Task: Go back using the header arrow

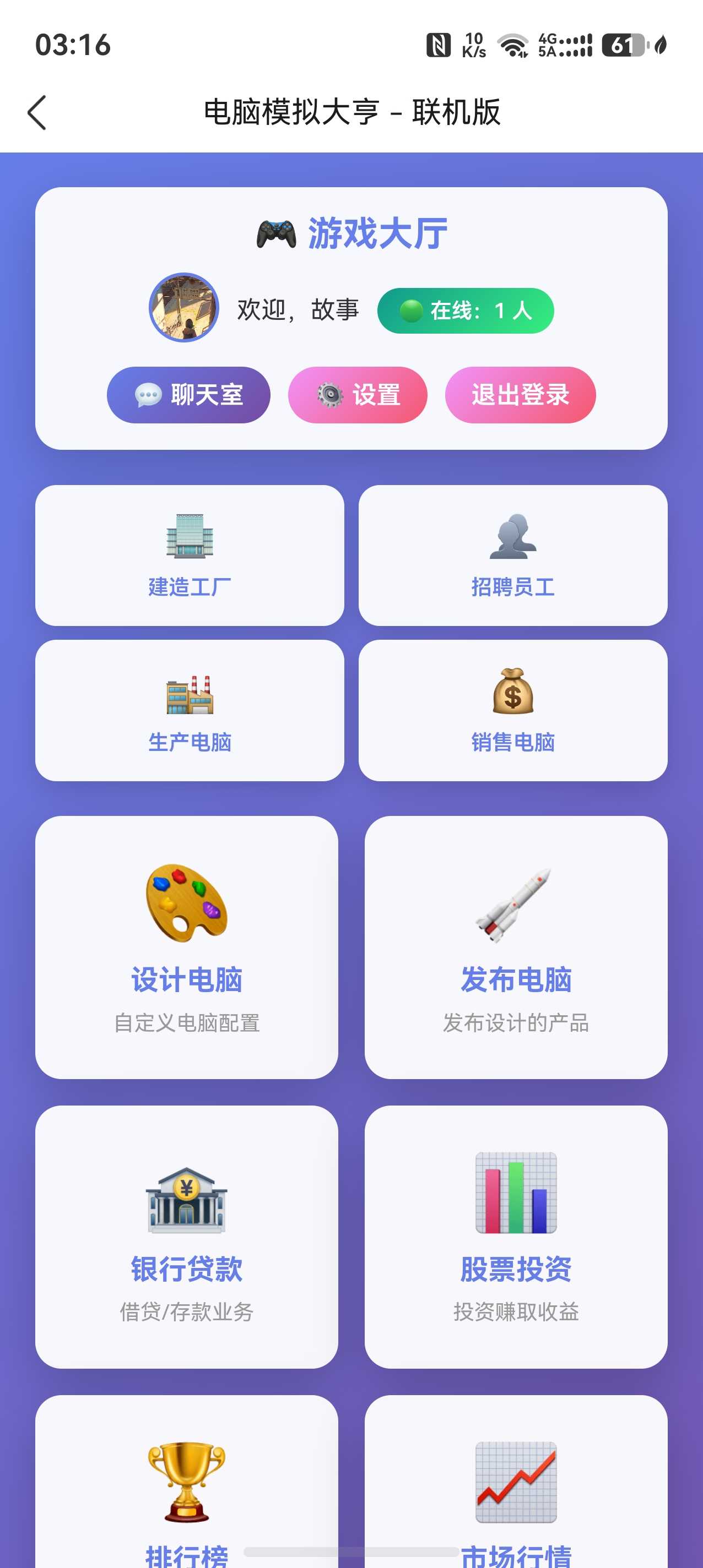Action: click(x=37, y=113)
